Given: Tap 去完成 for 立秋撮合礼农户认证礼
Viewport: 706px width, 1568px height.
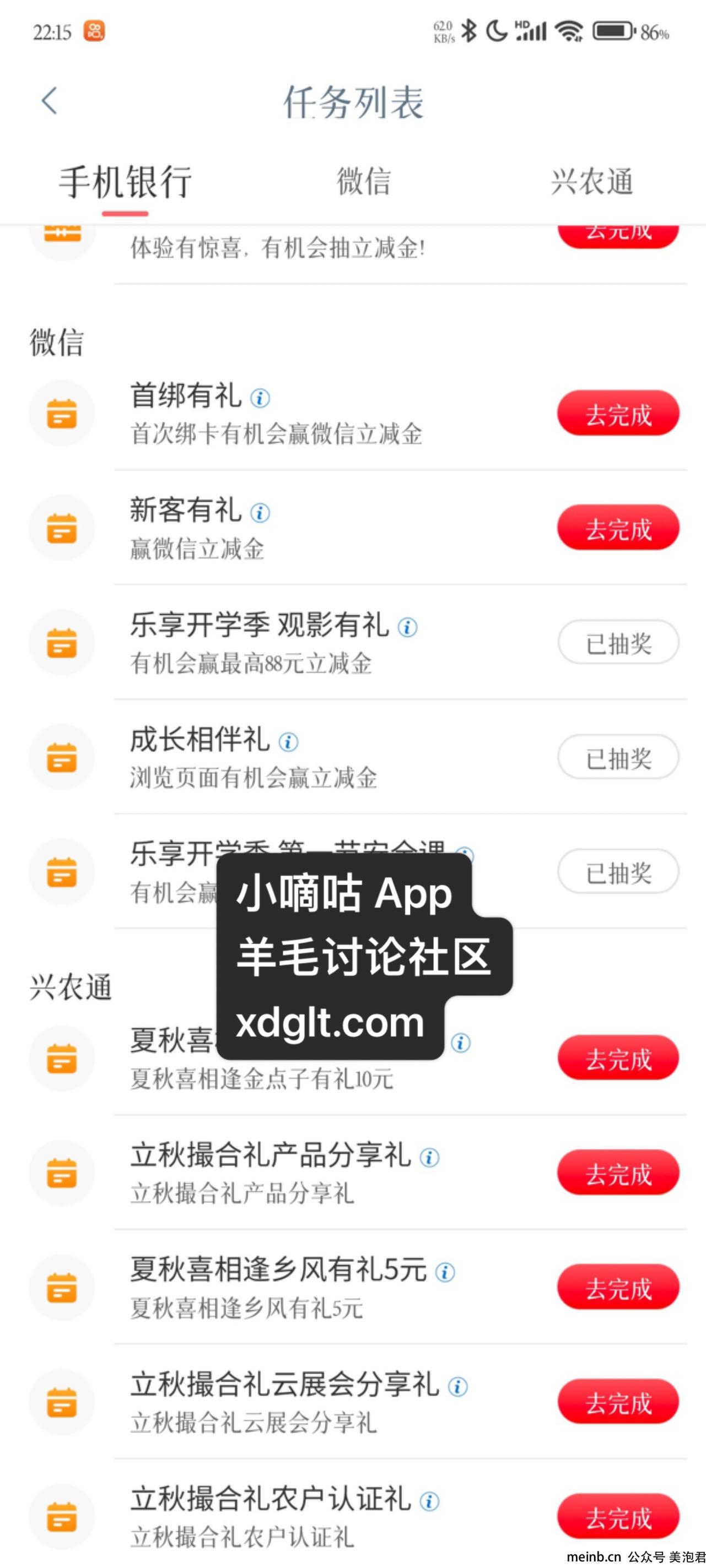Looking at the screenshot, I should 618,1516.
